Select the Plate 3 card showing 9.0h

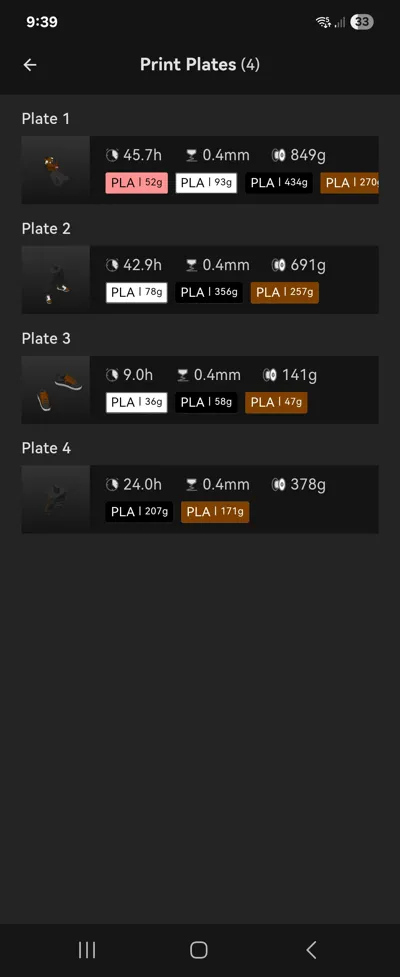point(200,389)
